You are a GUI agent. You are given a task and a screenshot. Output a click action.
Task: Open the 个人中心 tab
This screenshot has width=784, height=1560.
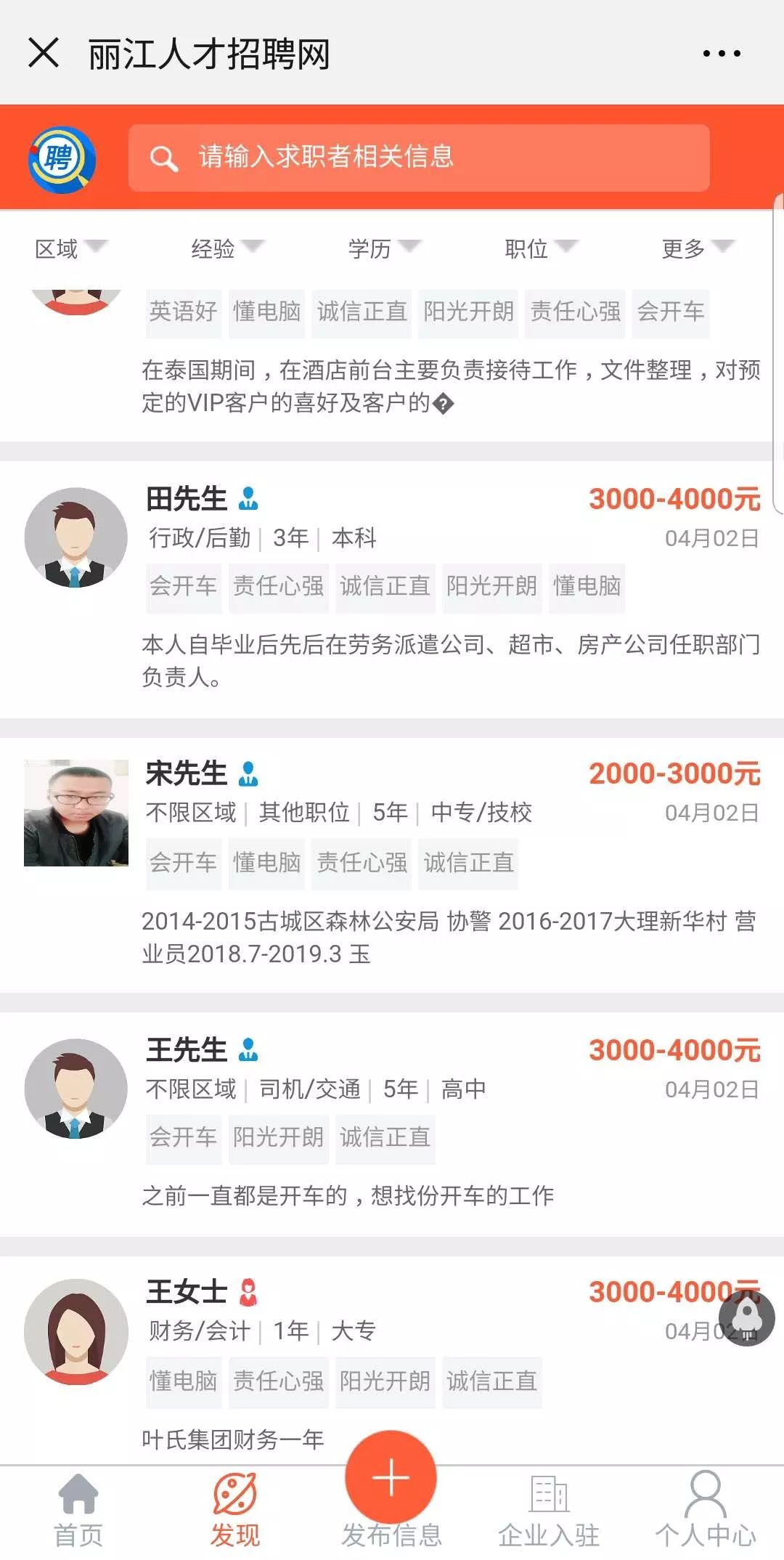tap(706, 1512)
